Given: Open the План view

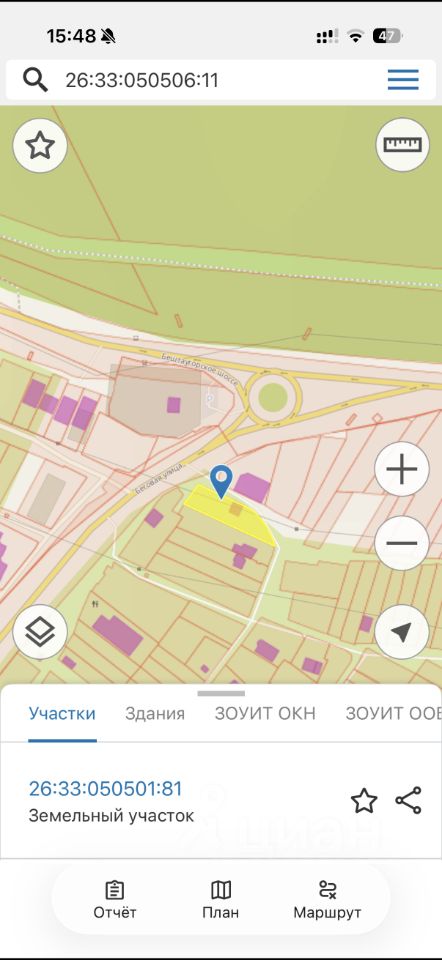Looking at the screenshot, I should 220,900.
